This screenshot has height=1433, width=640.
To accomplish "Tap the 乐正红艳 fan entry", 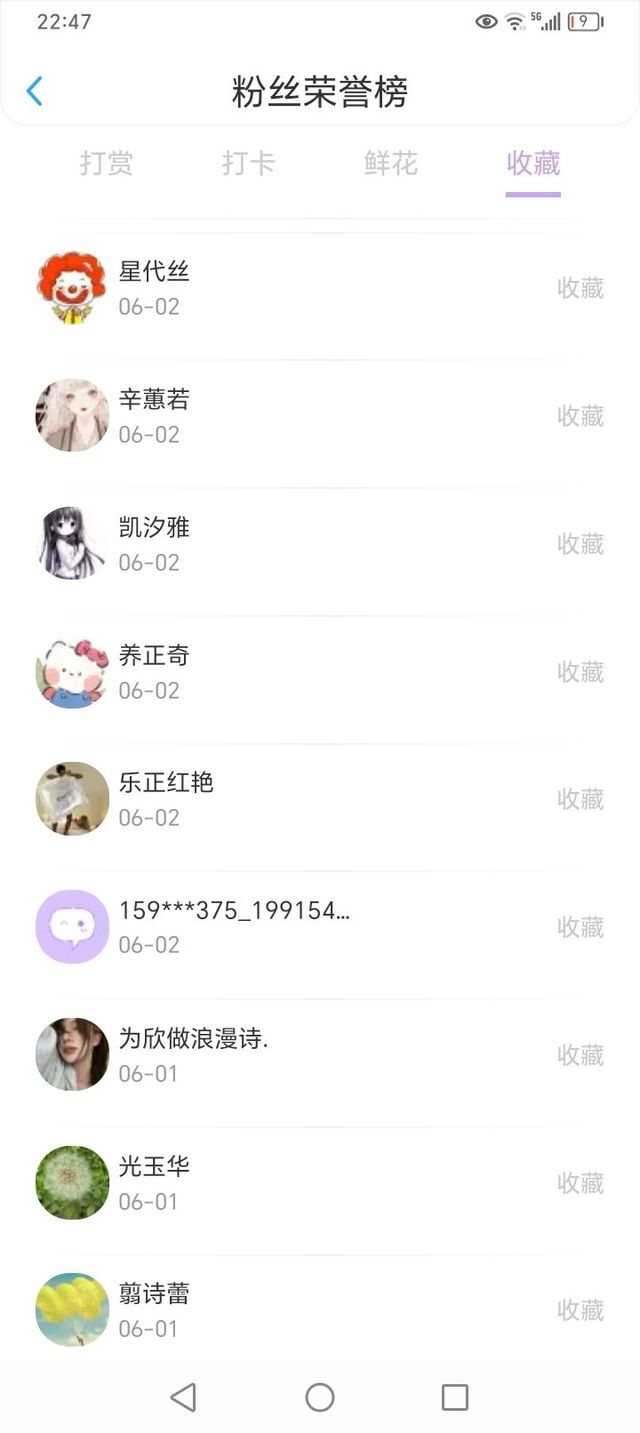I will [x=320, y=799].
